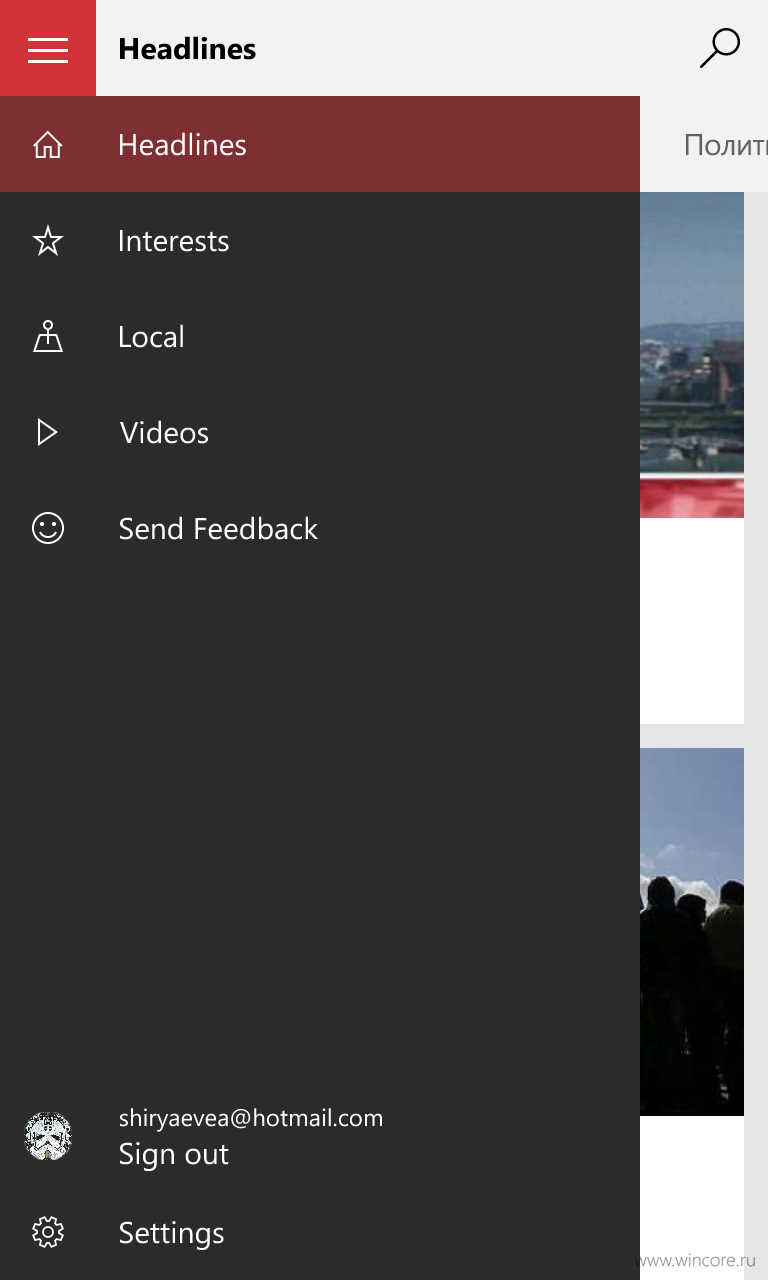Open Settings
The height and width of the screenshot is (1280, 768).
tap(320, 1232)
